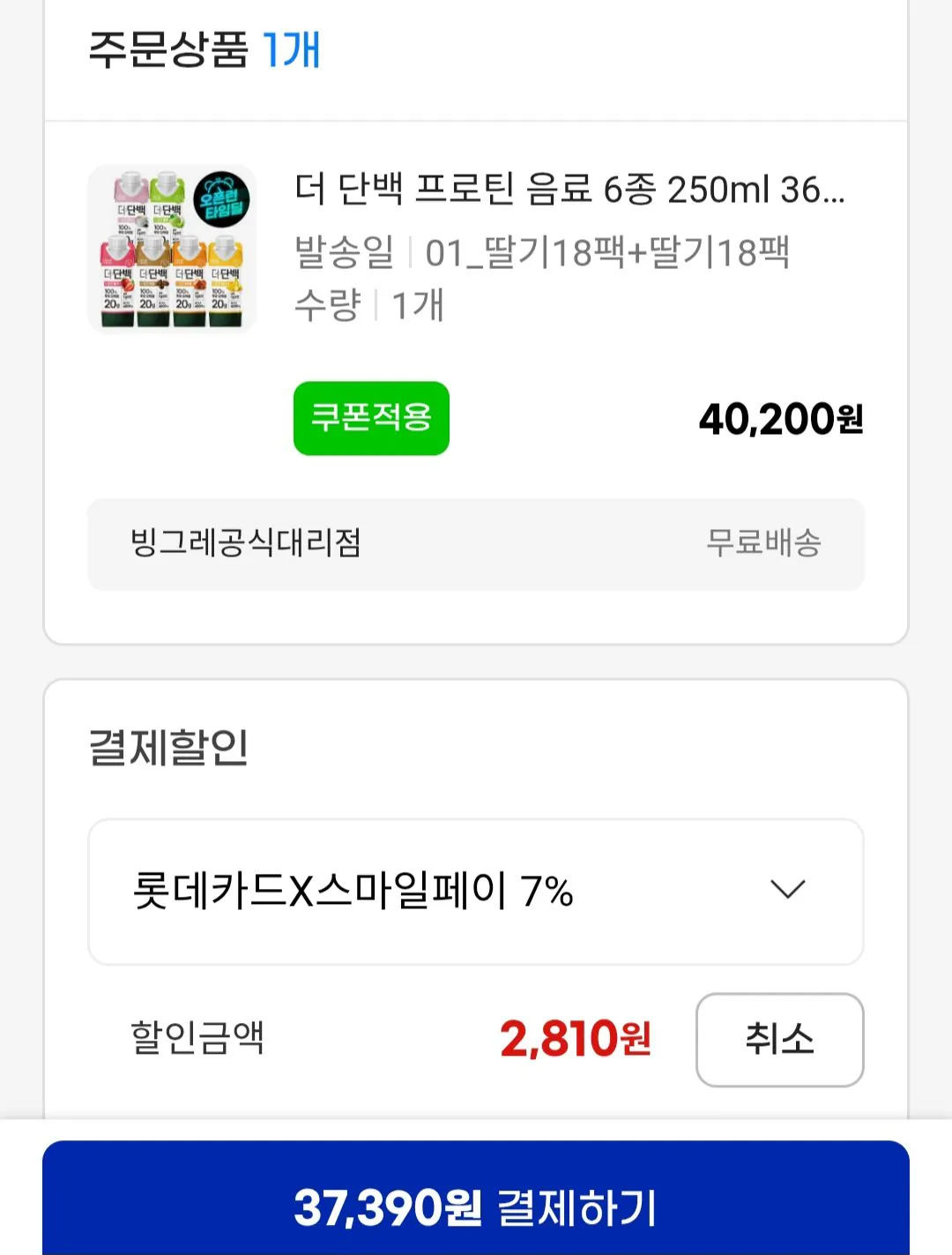Click the 쿠폰적용 coupon button
The height and width of the screenshot is (1255, 952).
click(x=371, y=419)
